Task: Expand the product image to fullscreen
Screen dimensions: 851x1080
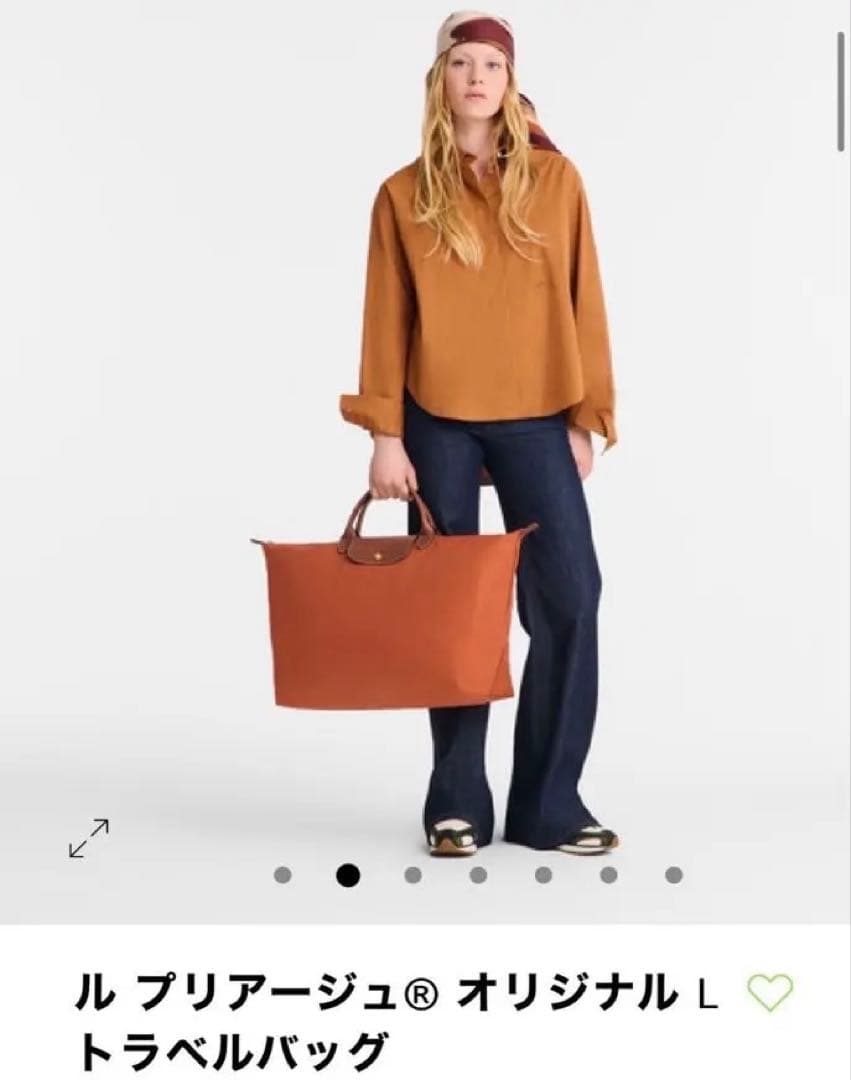Action: (88, 838)
